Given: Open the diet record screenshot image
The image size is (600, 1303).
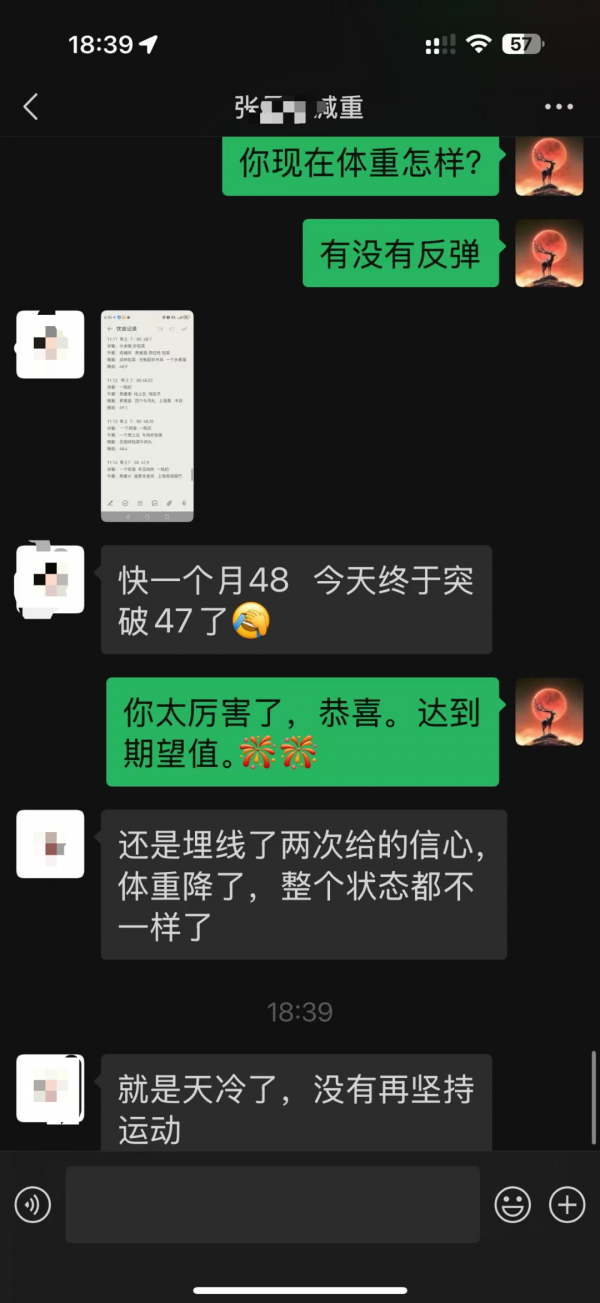Looking at the screenshot, I should [147, 416].
